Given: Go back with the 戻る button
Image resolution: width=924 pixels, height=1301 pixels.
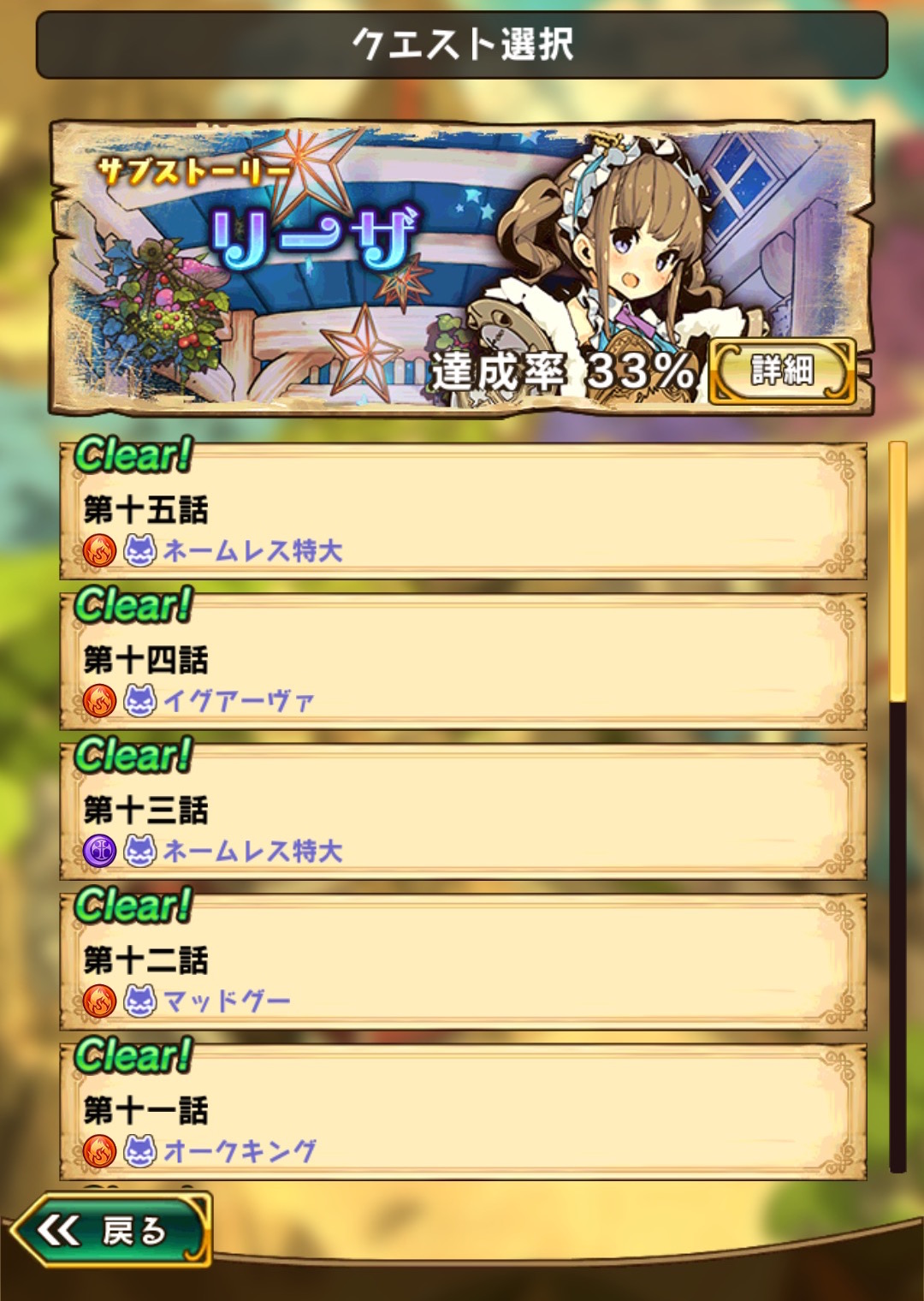Looking at the screenshot, I should click(x=111, y=1231).
